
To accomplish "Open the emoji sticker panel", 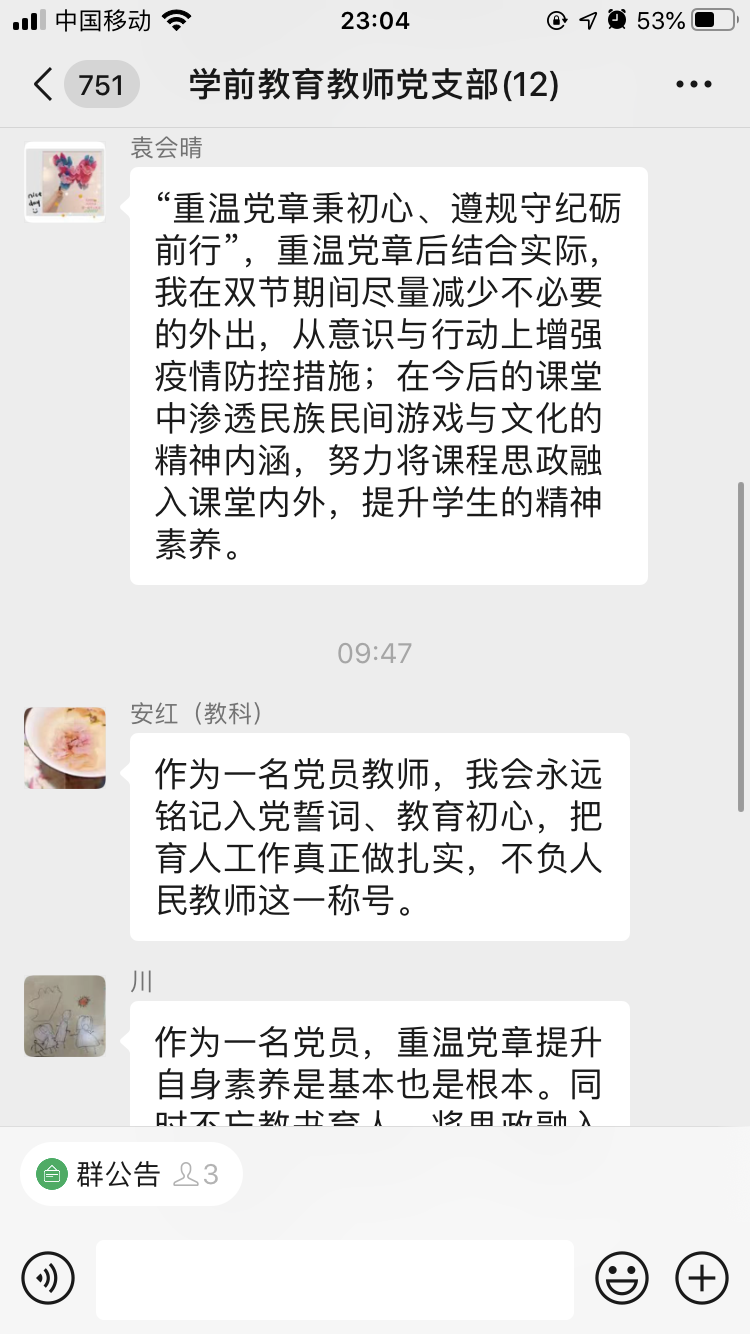I will pos(621,1278).
